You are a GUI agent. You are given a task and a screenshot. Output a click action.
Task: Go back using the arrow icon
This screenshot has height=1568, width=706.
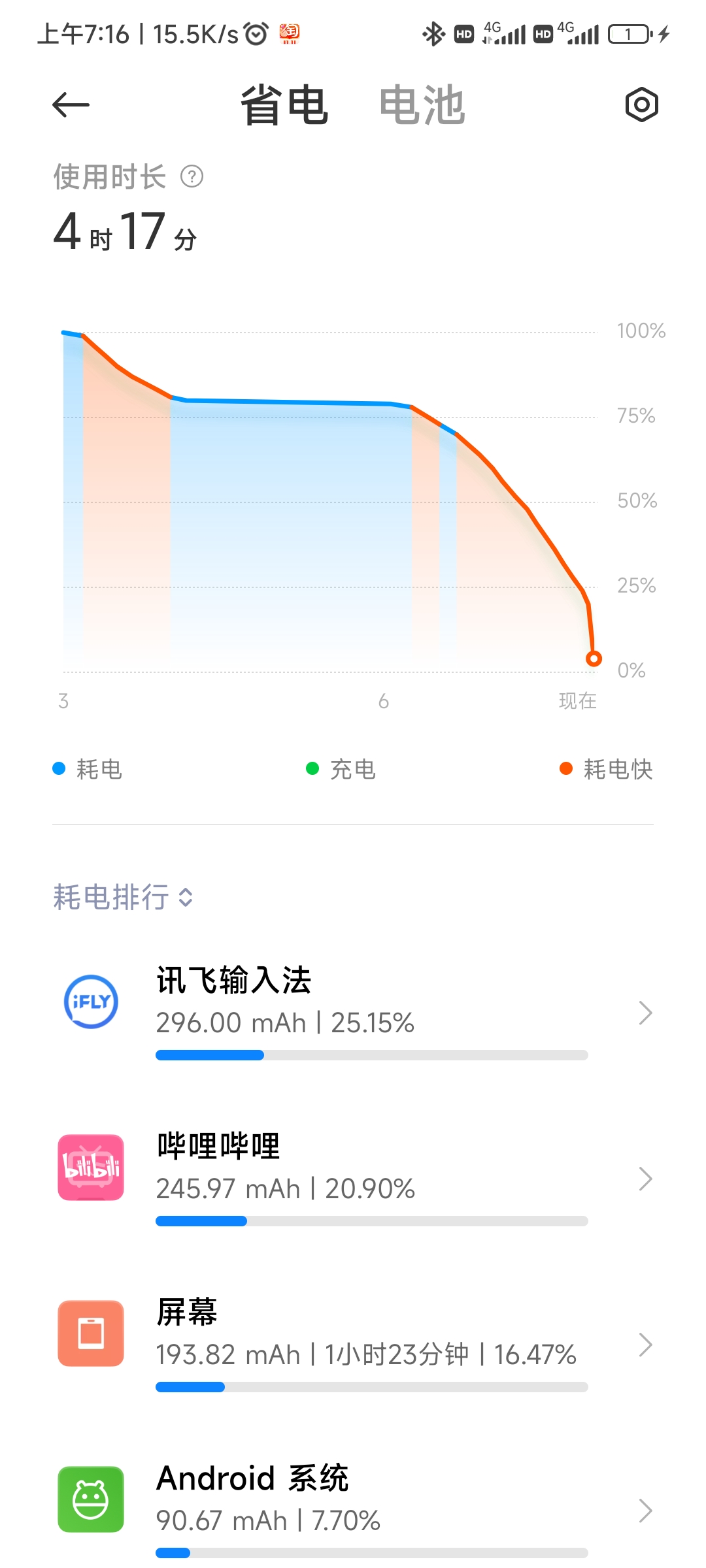(71, 105)
